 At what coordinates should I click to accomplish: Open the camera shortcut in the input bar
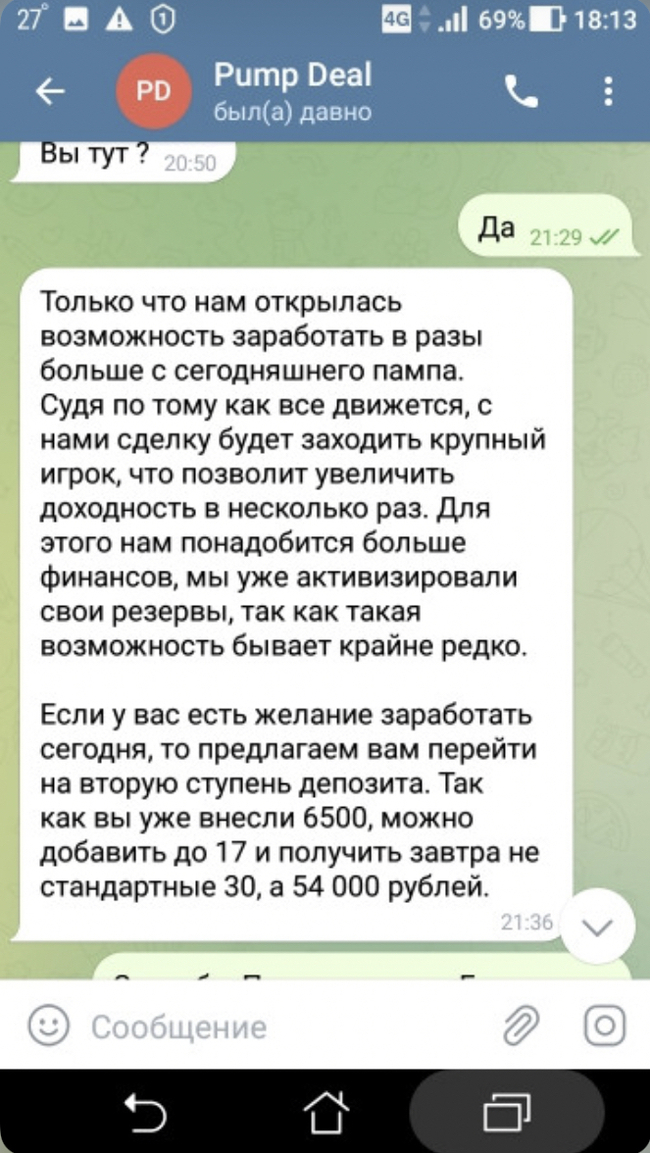(604, 1027)
